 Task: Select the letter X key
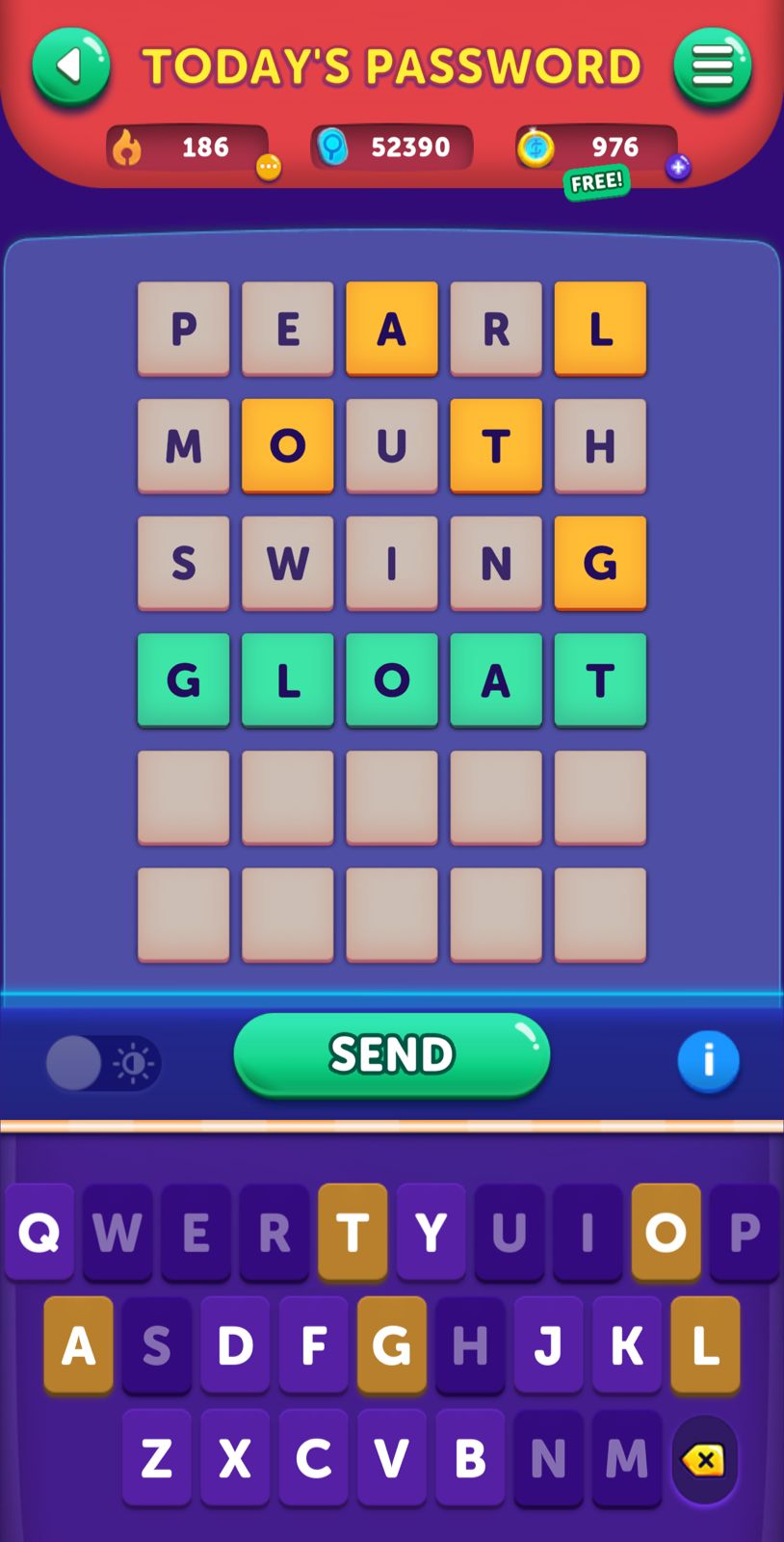tap(235, 1457)
